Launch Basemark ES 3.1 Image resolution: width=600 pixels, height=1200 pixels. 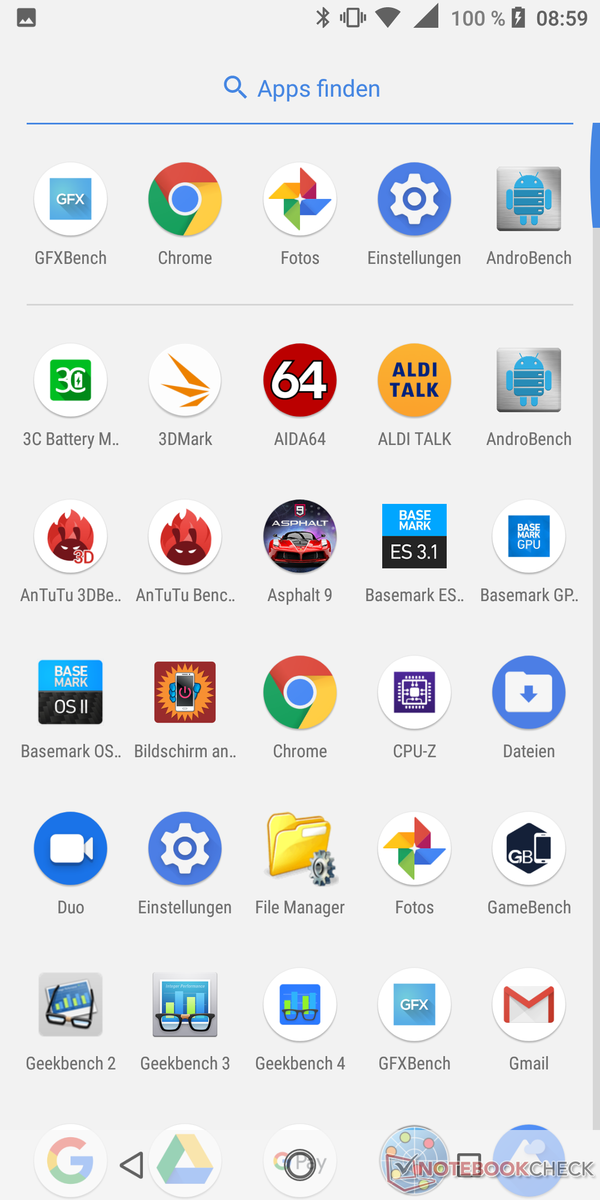(x=414, y=537)
